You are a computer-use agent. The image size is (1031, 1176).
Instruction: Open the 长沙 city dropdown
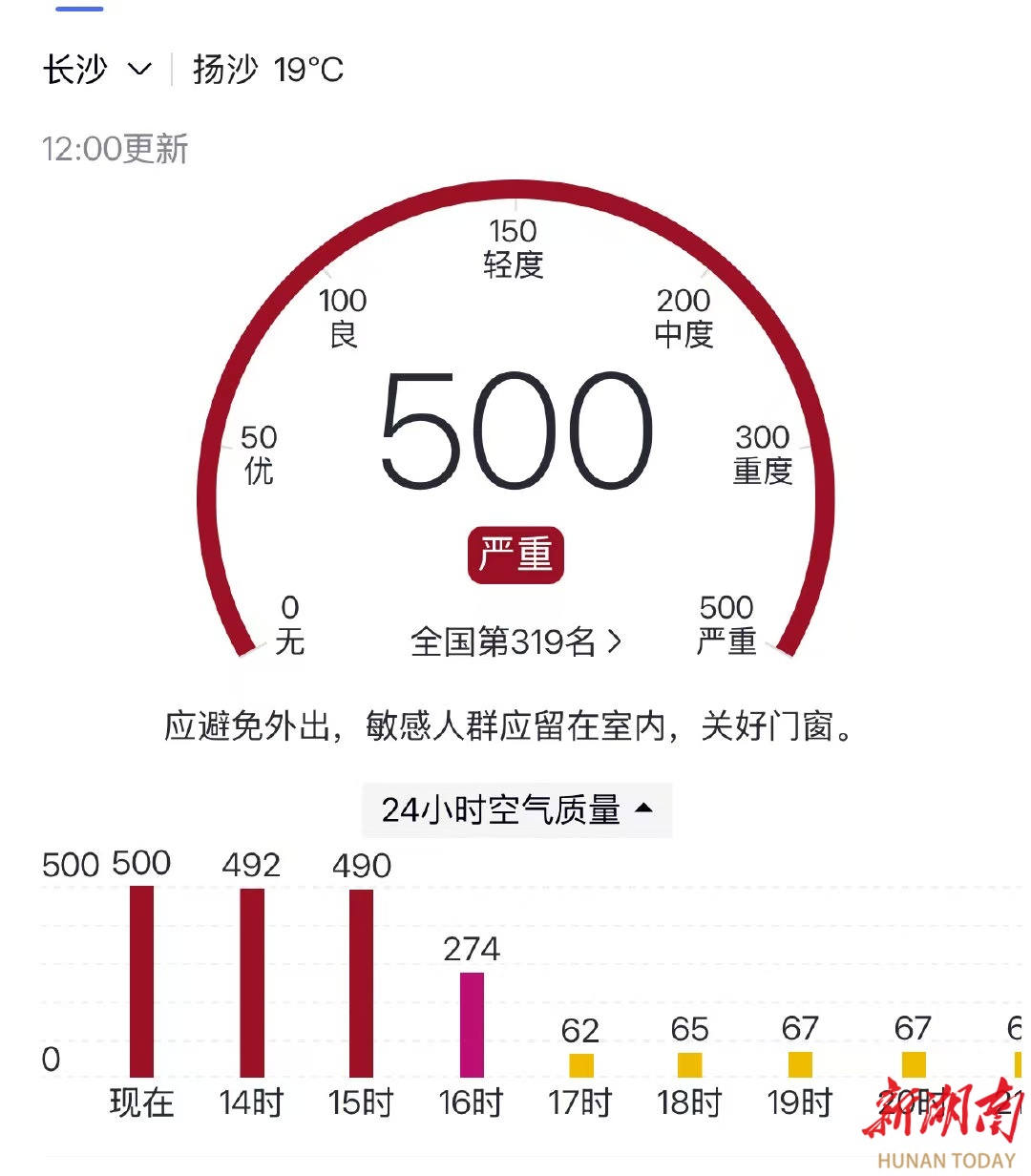point(97,70)
